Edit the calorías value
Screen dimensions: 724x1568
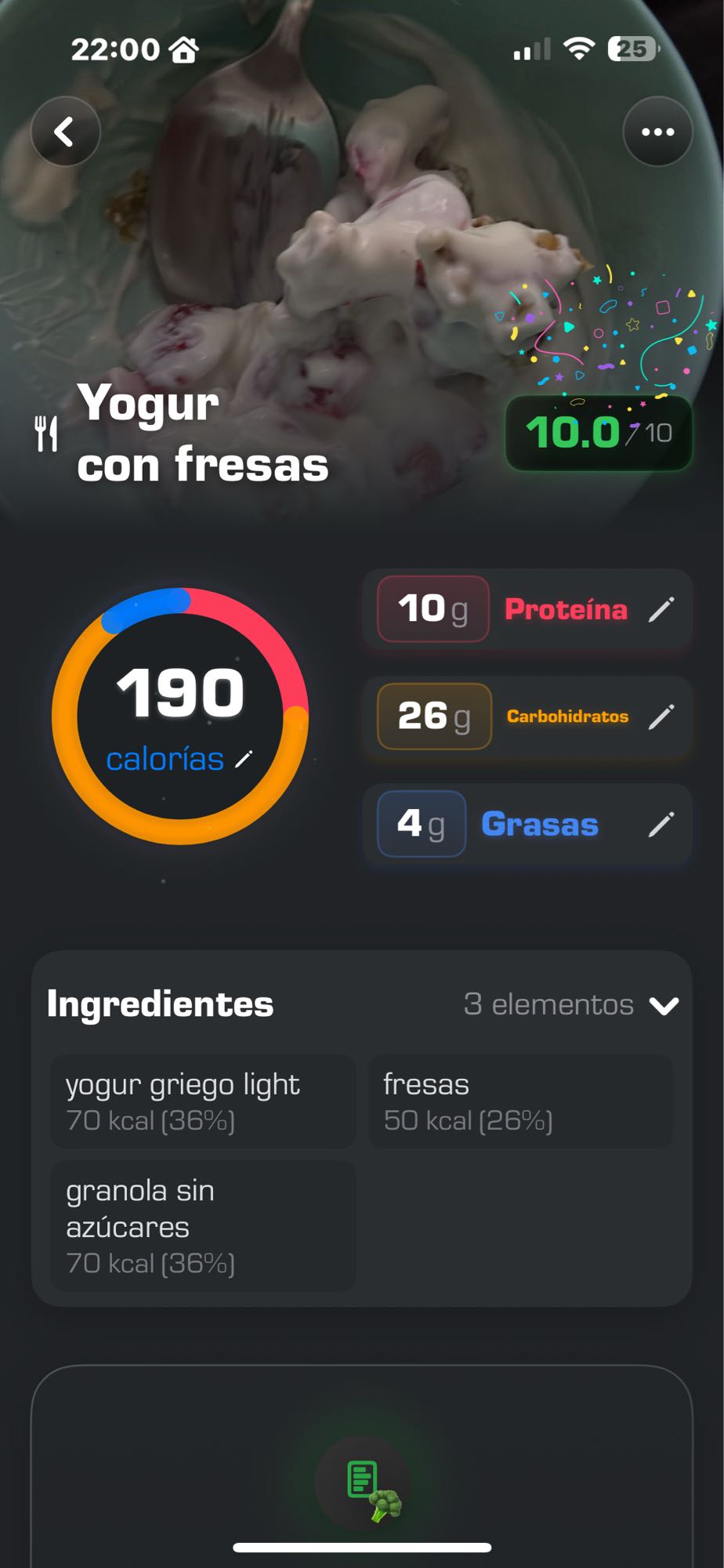(x=244, y=759)
